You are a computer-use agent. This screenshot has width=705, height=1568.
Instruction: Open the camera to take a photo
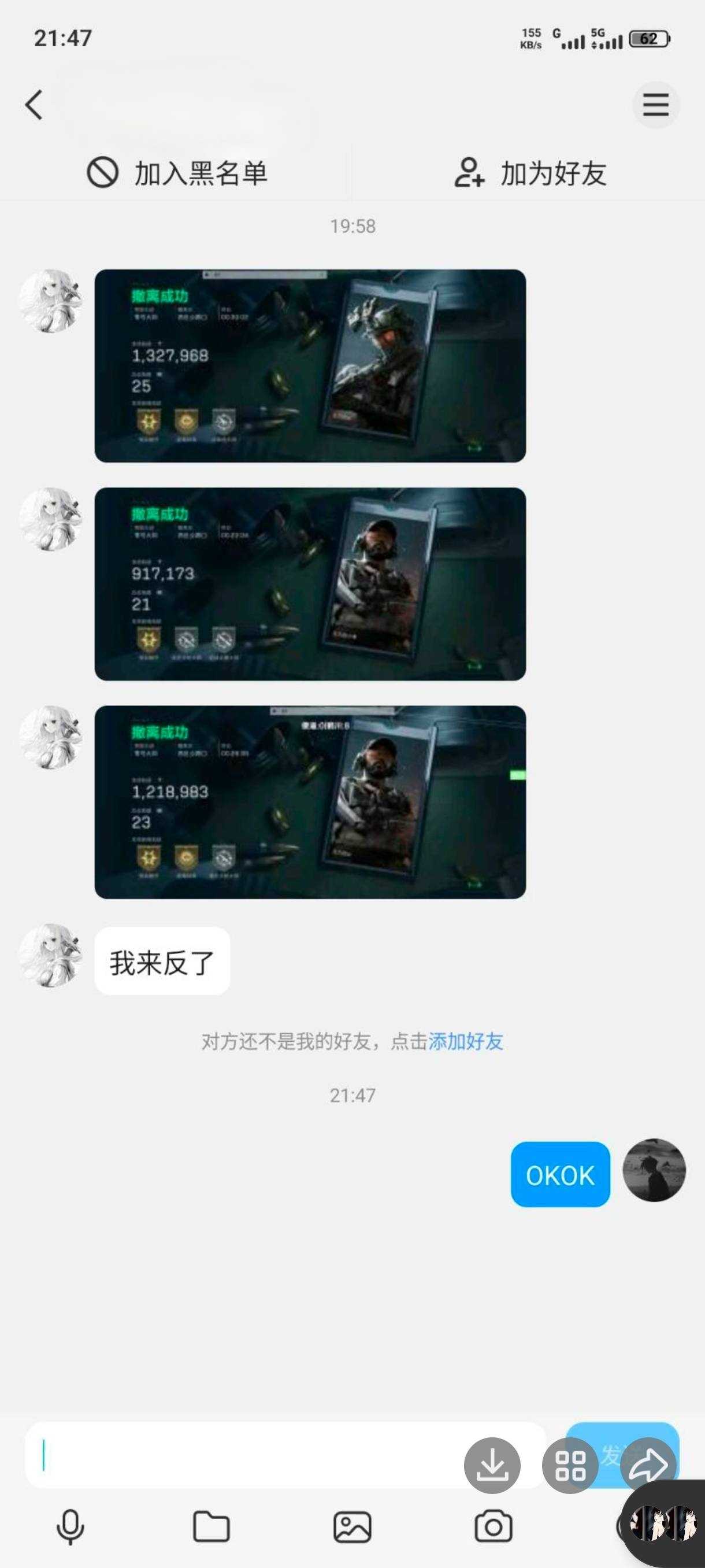point(493,1527)
